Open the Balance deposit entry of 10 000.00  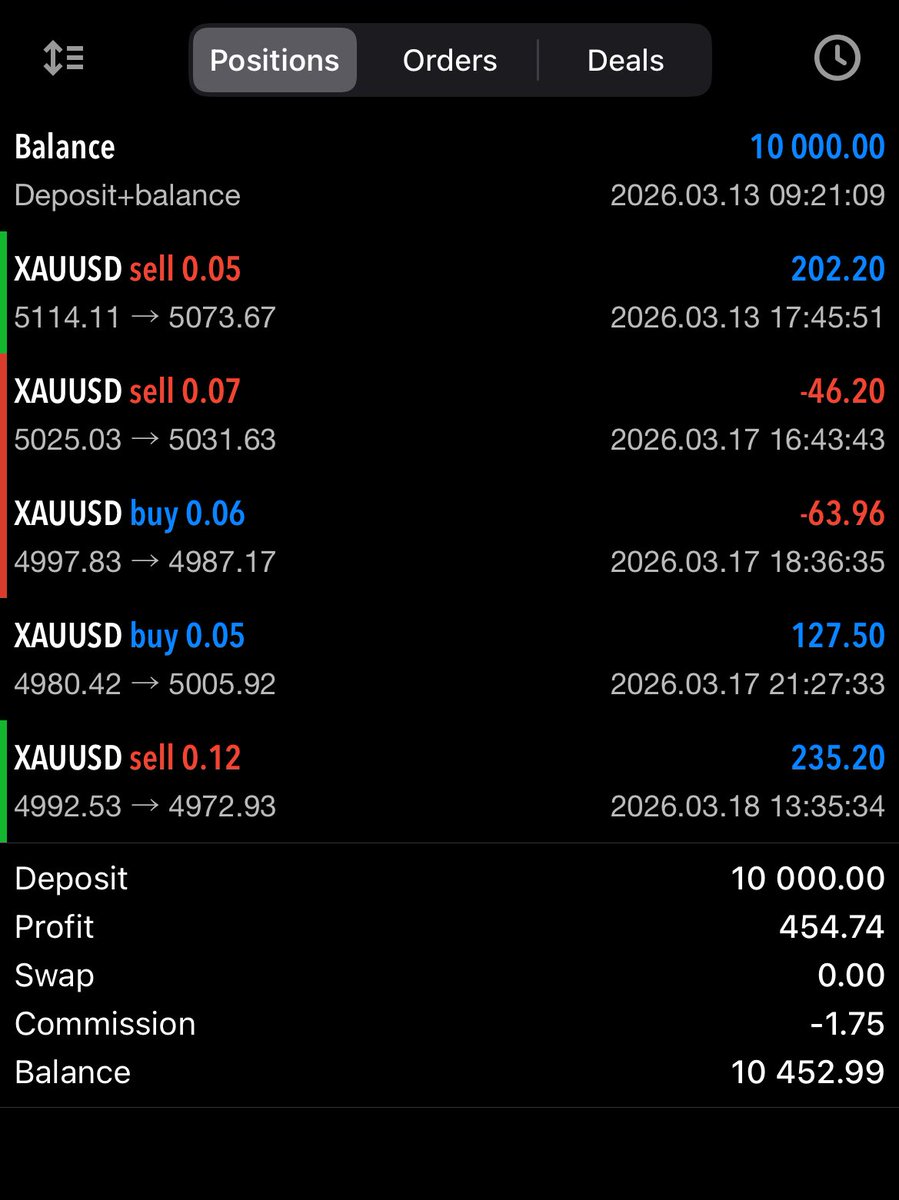pos(449,170)
